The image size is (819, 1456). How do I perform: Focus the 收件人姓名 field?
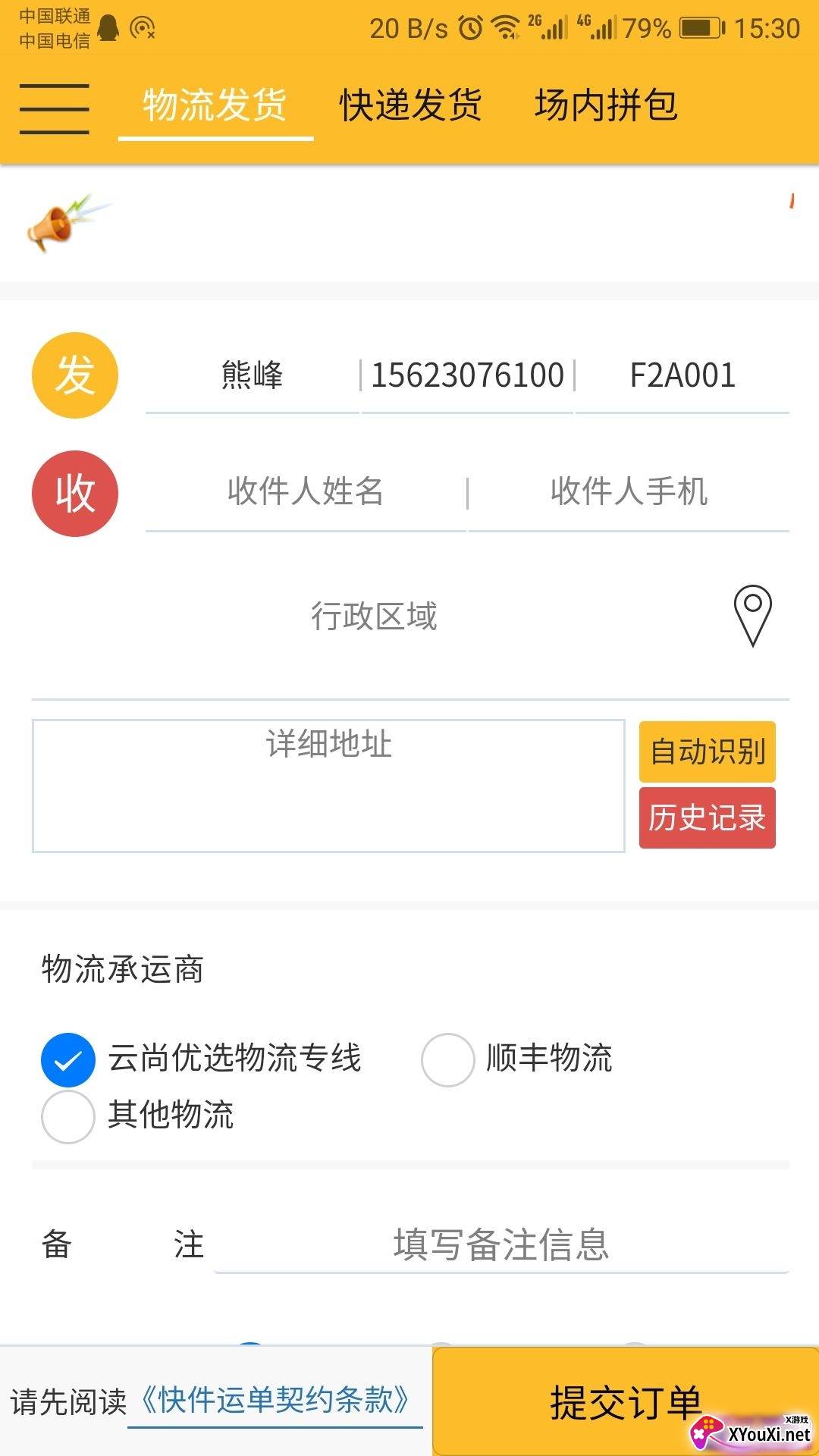click(305, 492)
